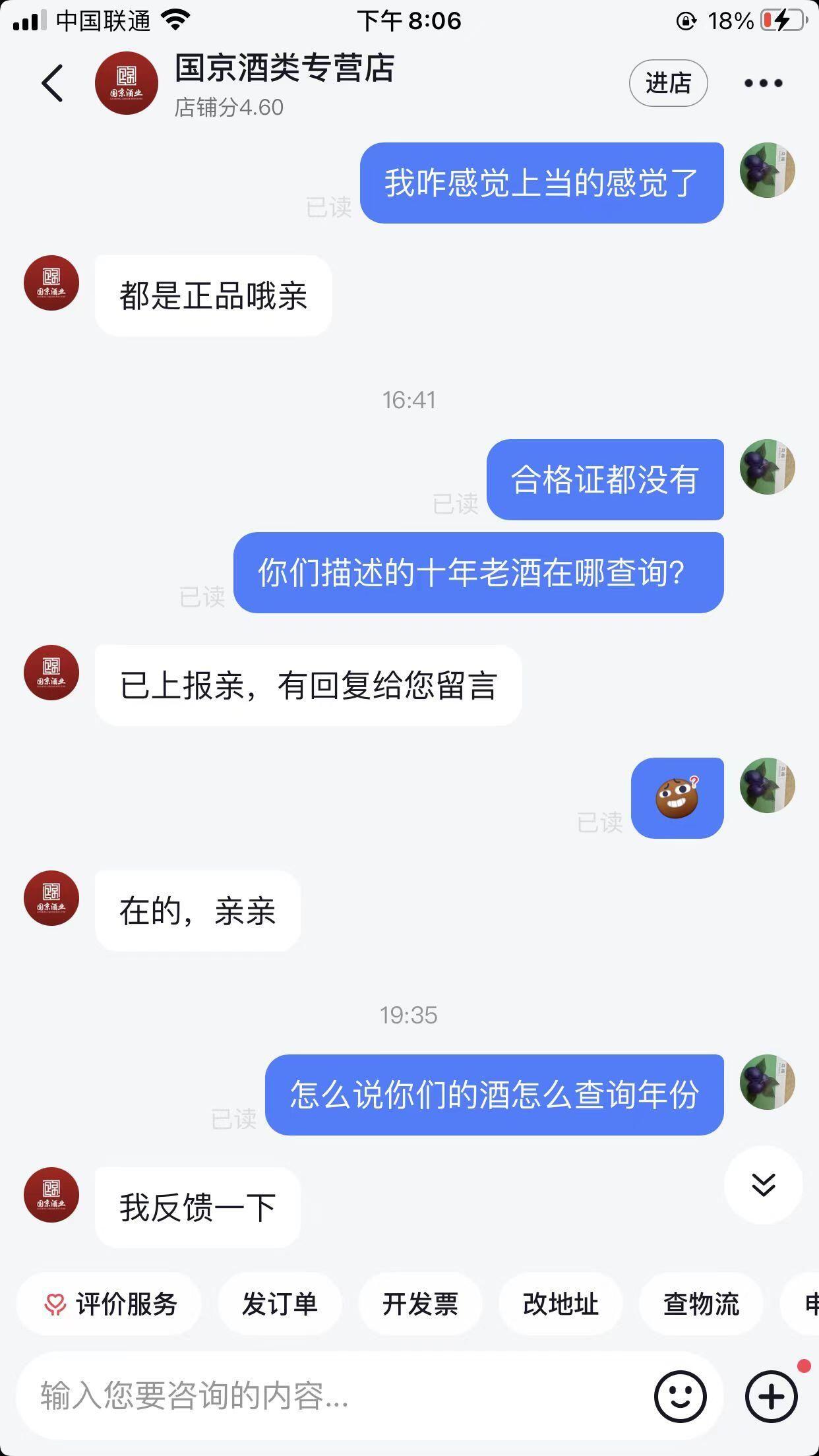The image size is (819, 1456).
Task: Select the 改地址 chip
Action: [x=561, y=1304]
